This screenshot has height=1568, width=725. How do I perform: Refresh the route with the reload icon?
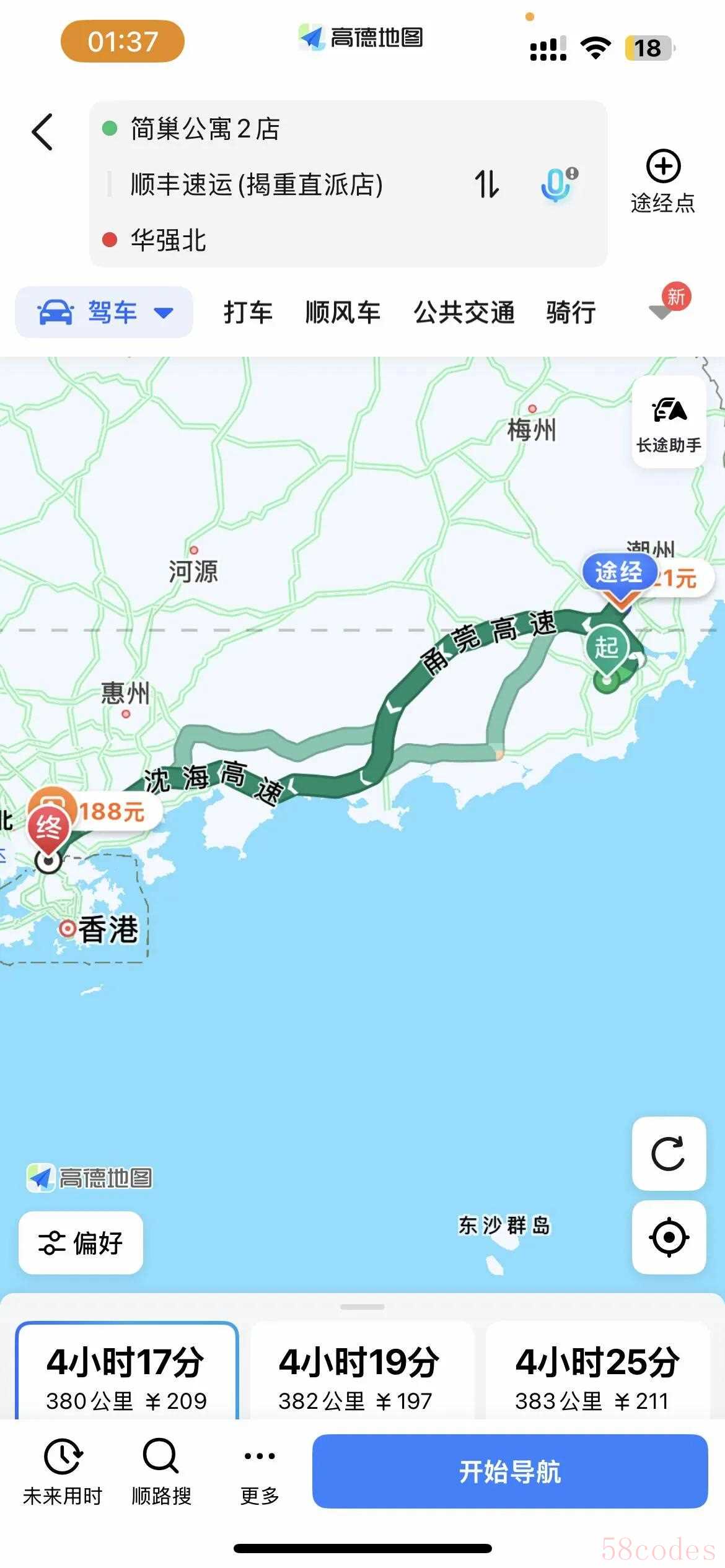(x=668, y=1153)
